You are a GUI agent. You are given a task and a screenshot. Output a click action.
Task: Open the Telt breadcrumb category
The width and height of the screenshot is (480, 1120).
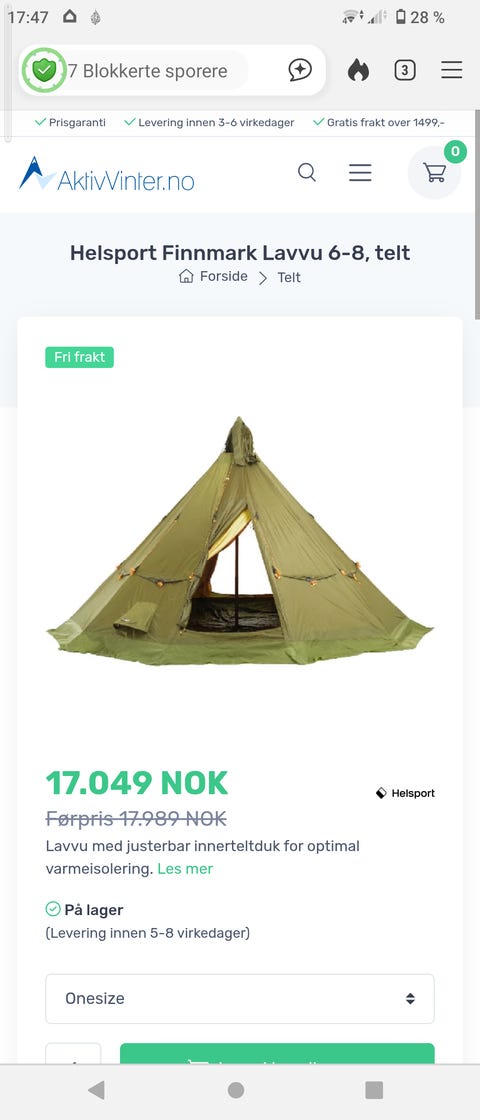[289, 277]
